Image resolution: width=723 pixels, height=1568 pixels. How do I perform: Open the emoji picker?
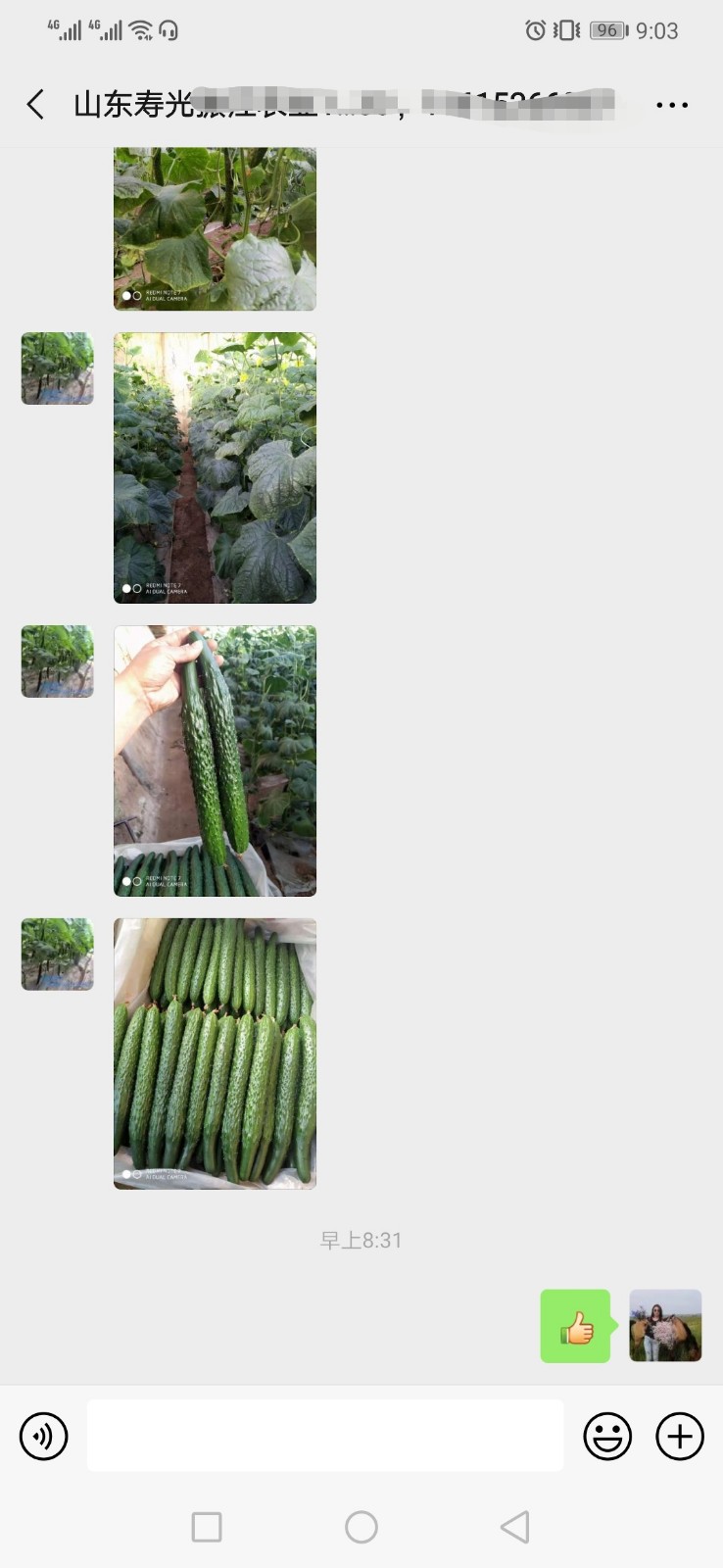(x=607, y=1437)
